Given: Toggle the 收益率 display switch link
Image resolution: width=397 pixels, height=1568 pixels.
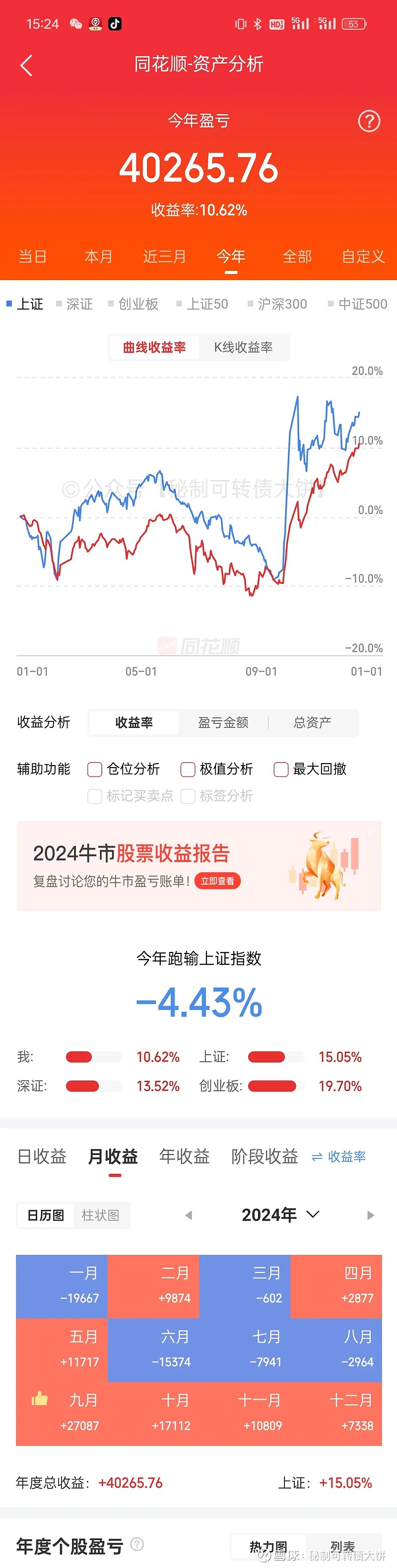Looking at the screenshot, I should click(338, 1157).
